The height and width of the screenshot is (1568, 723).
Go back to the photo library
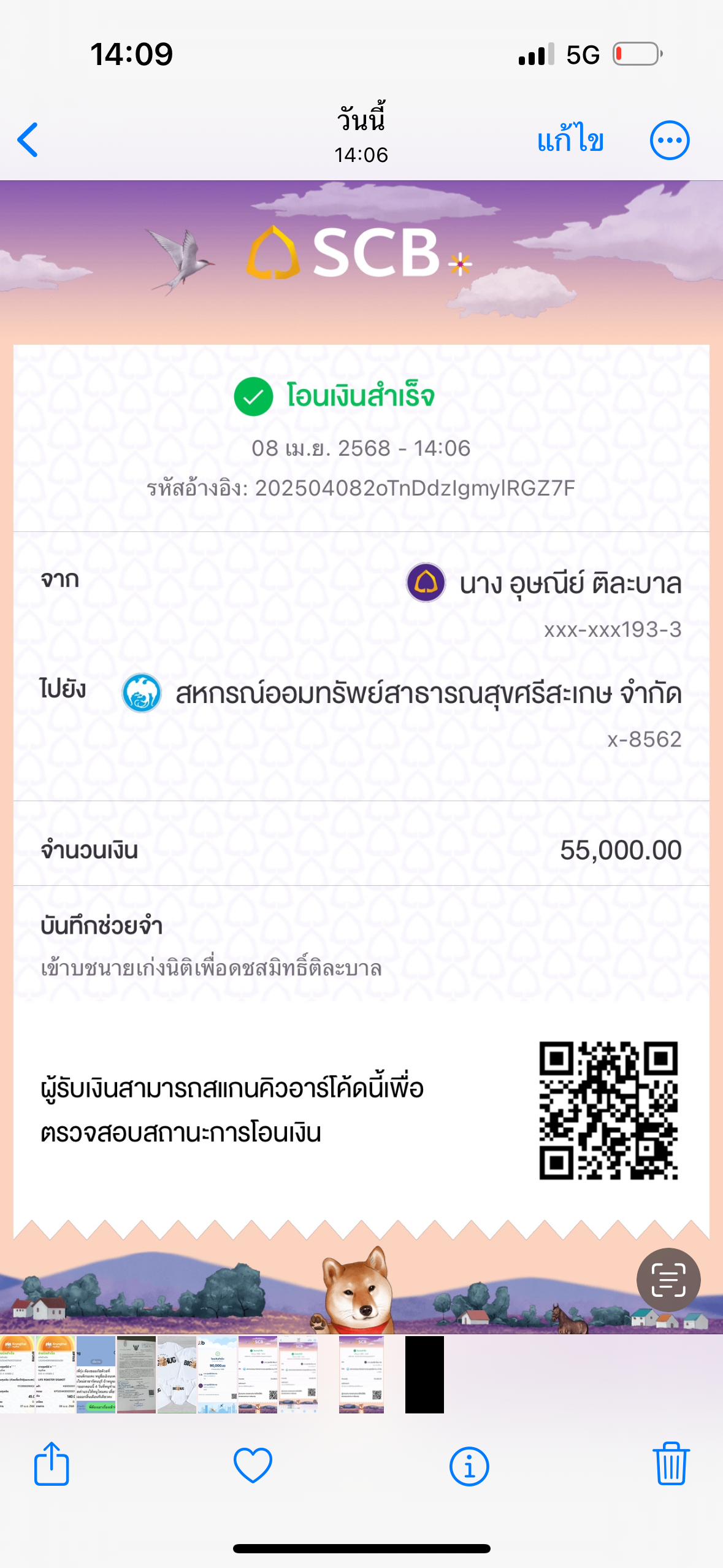pyautogui.click(x=28, y=140)
